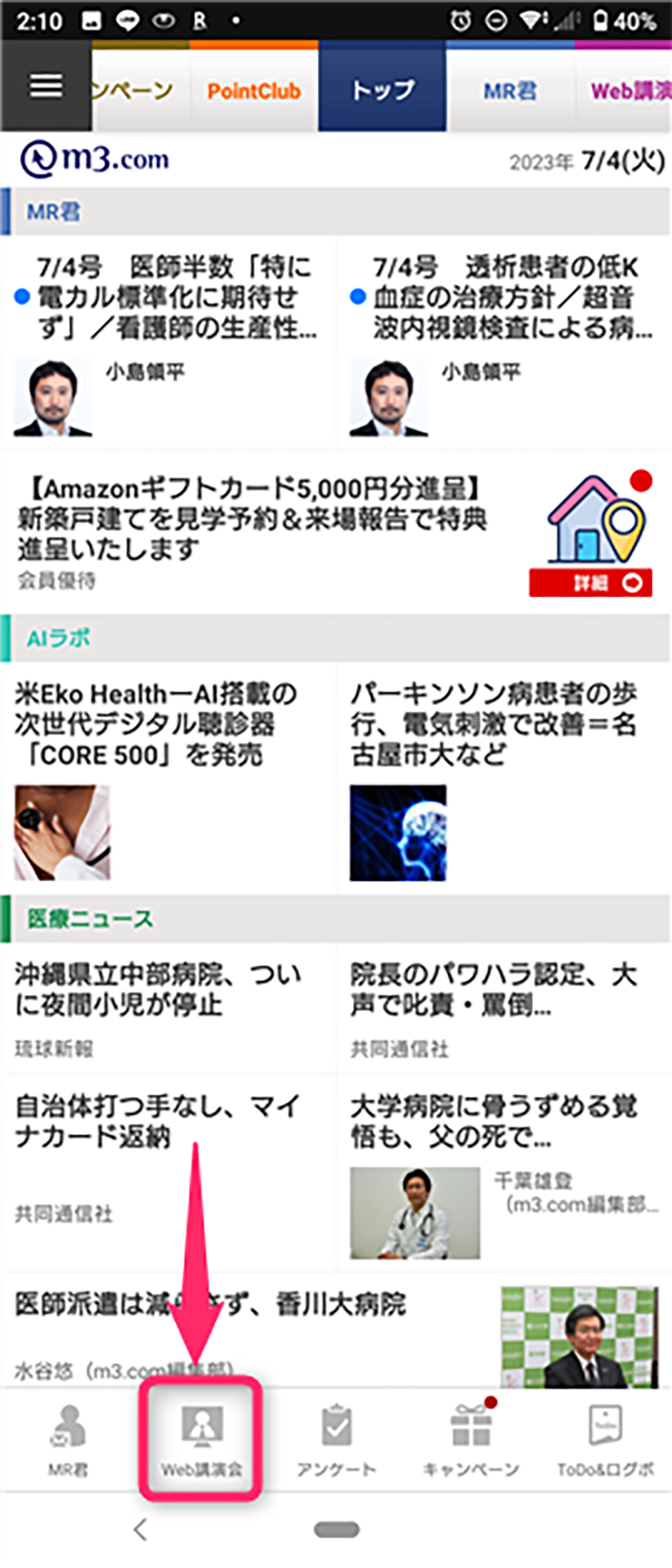Go to MR君 in bottom navigation
Screen dimensions: 672x1568
[x=68, y=1440]
